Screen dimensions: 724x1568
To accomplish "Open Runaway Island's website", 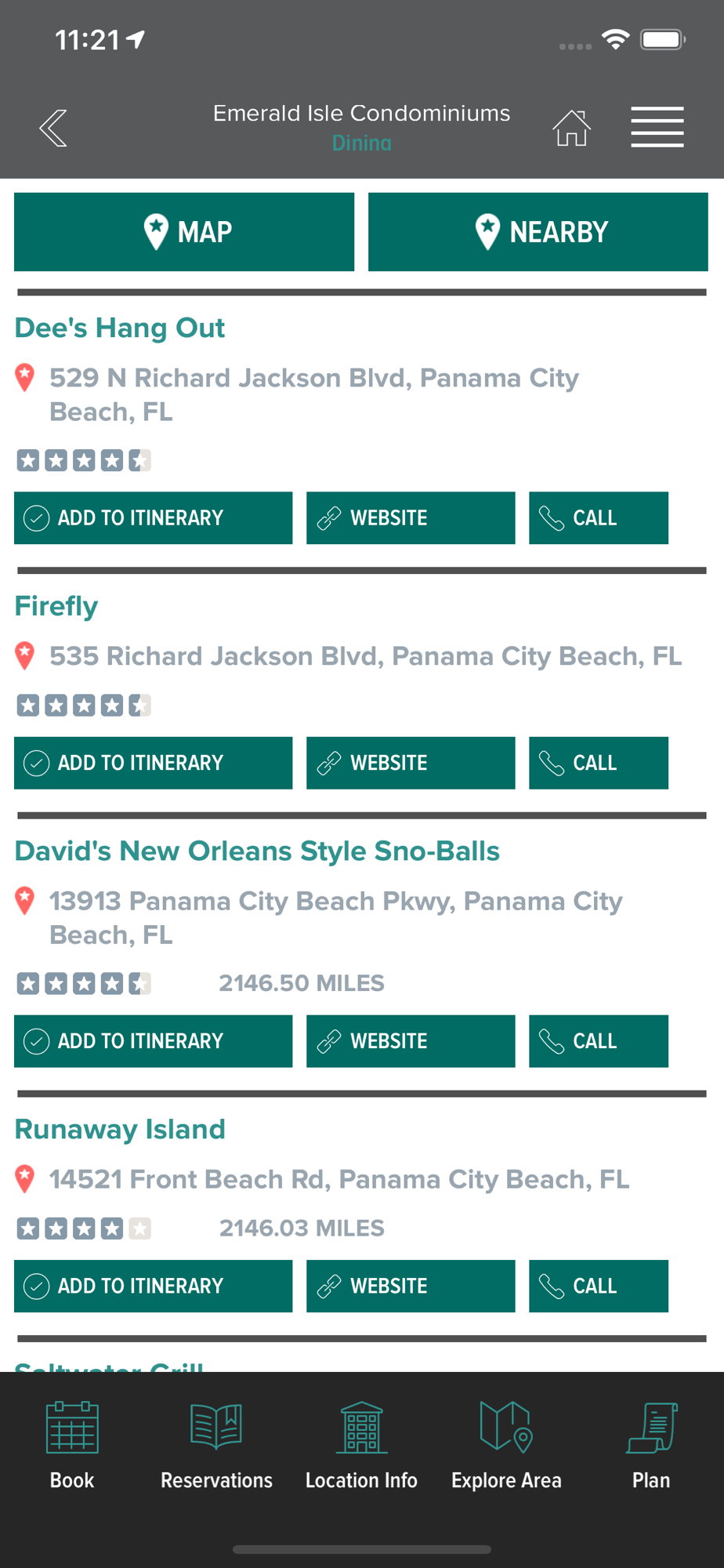I will [411, 1286].
